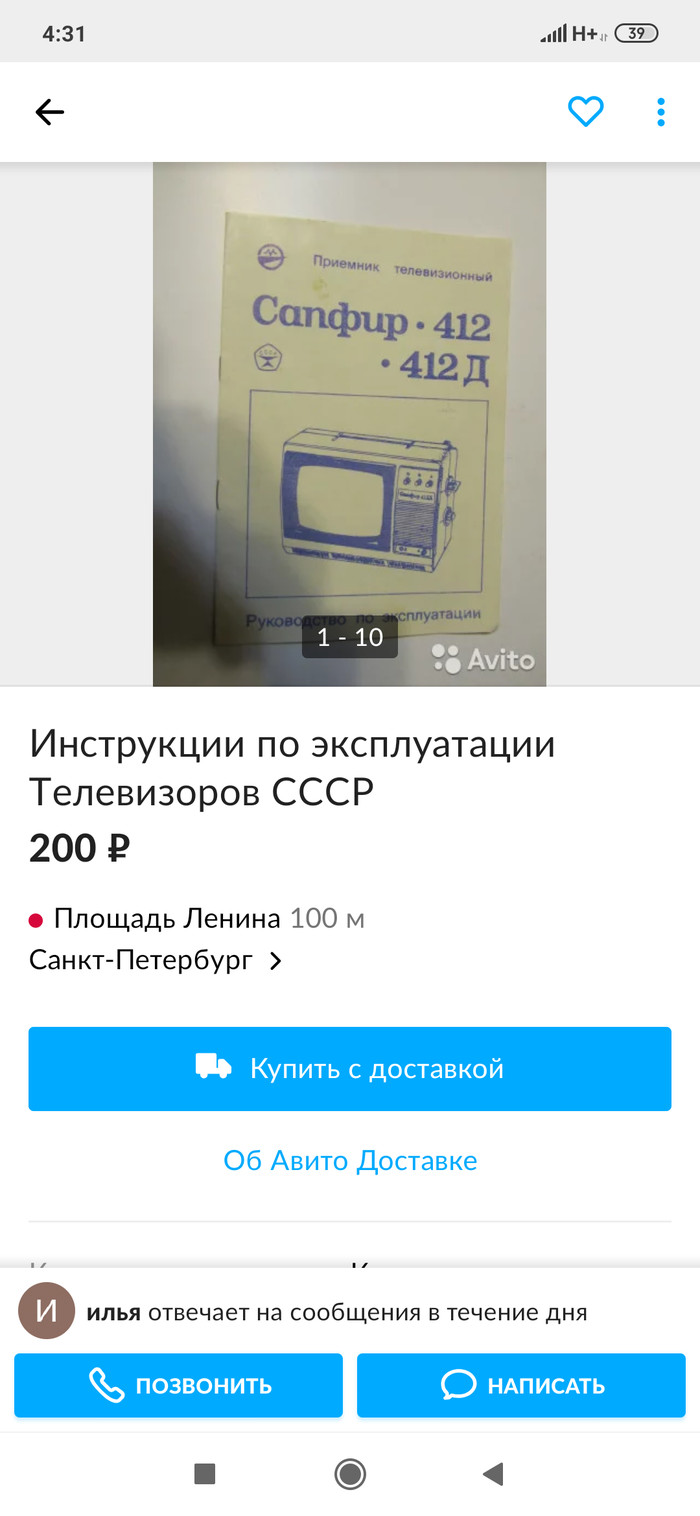Tap Купить с доставкой button
700x1516 pixels.
349,1068
